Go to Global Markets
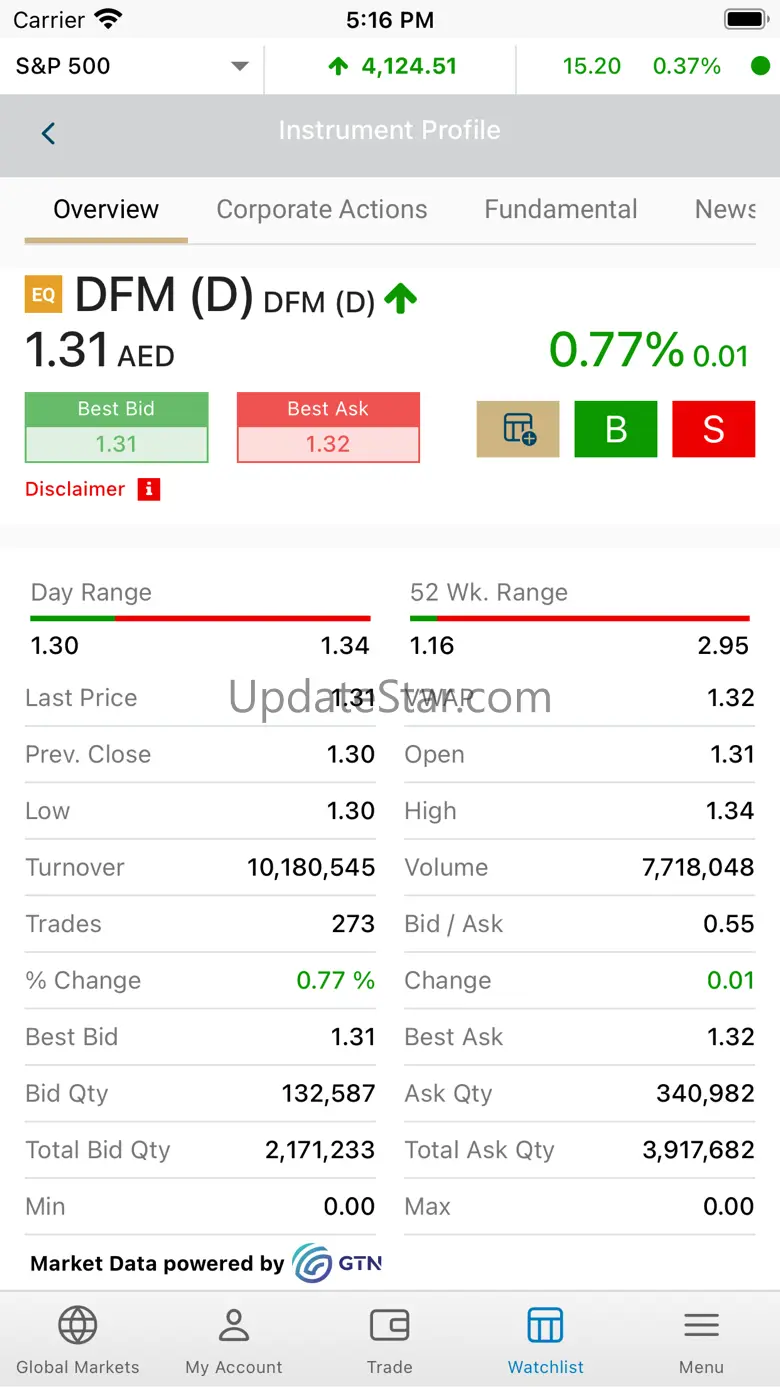The width and height of the screenshot is (780, 1387). [78, 1340]
